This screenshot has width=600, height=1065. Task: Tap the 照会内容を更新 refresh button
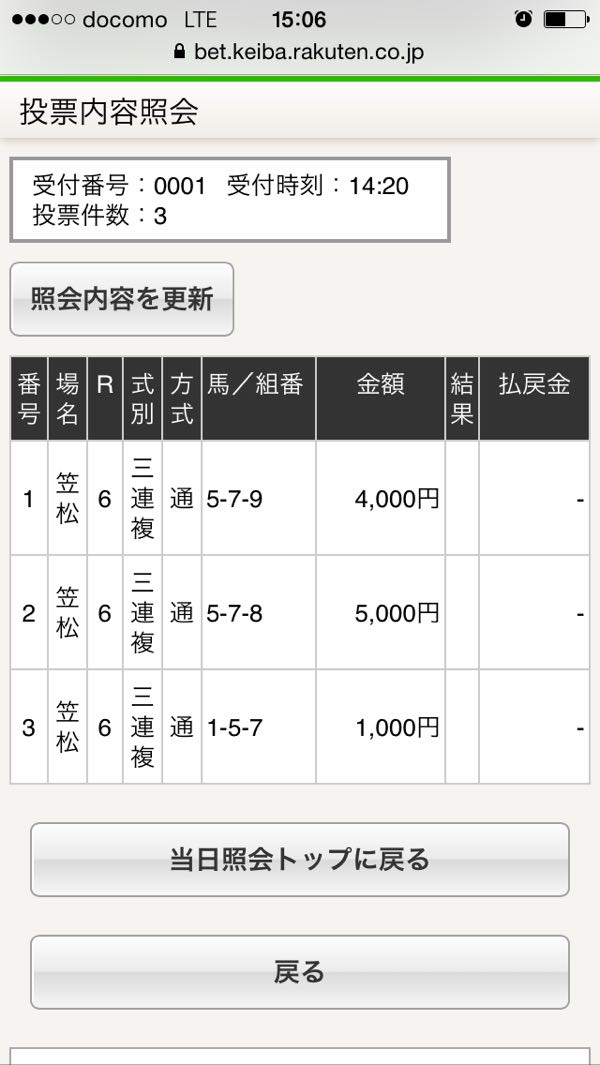click(x=122, y=299)
